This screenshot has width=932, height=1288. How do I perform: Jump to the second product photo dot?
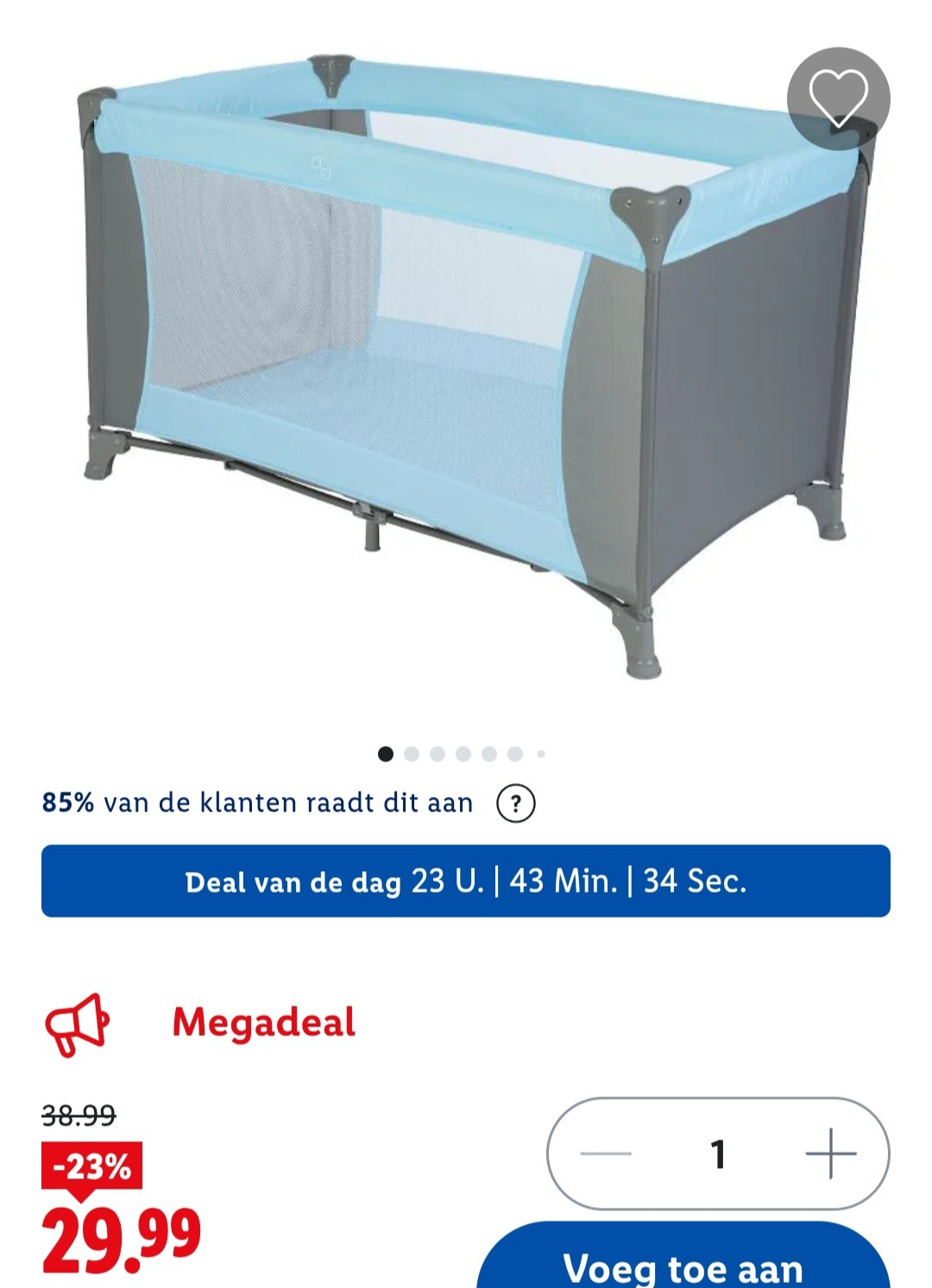[412, 754]
